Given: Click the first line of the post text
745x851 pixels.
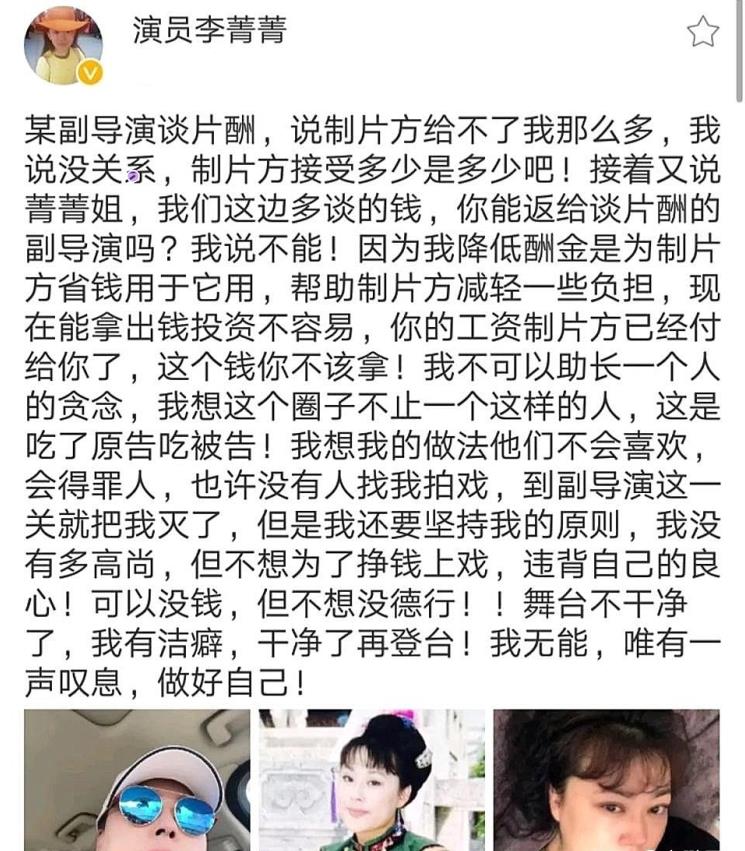Looking at the screenshot, I should [x=370, y=122].
